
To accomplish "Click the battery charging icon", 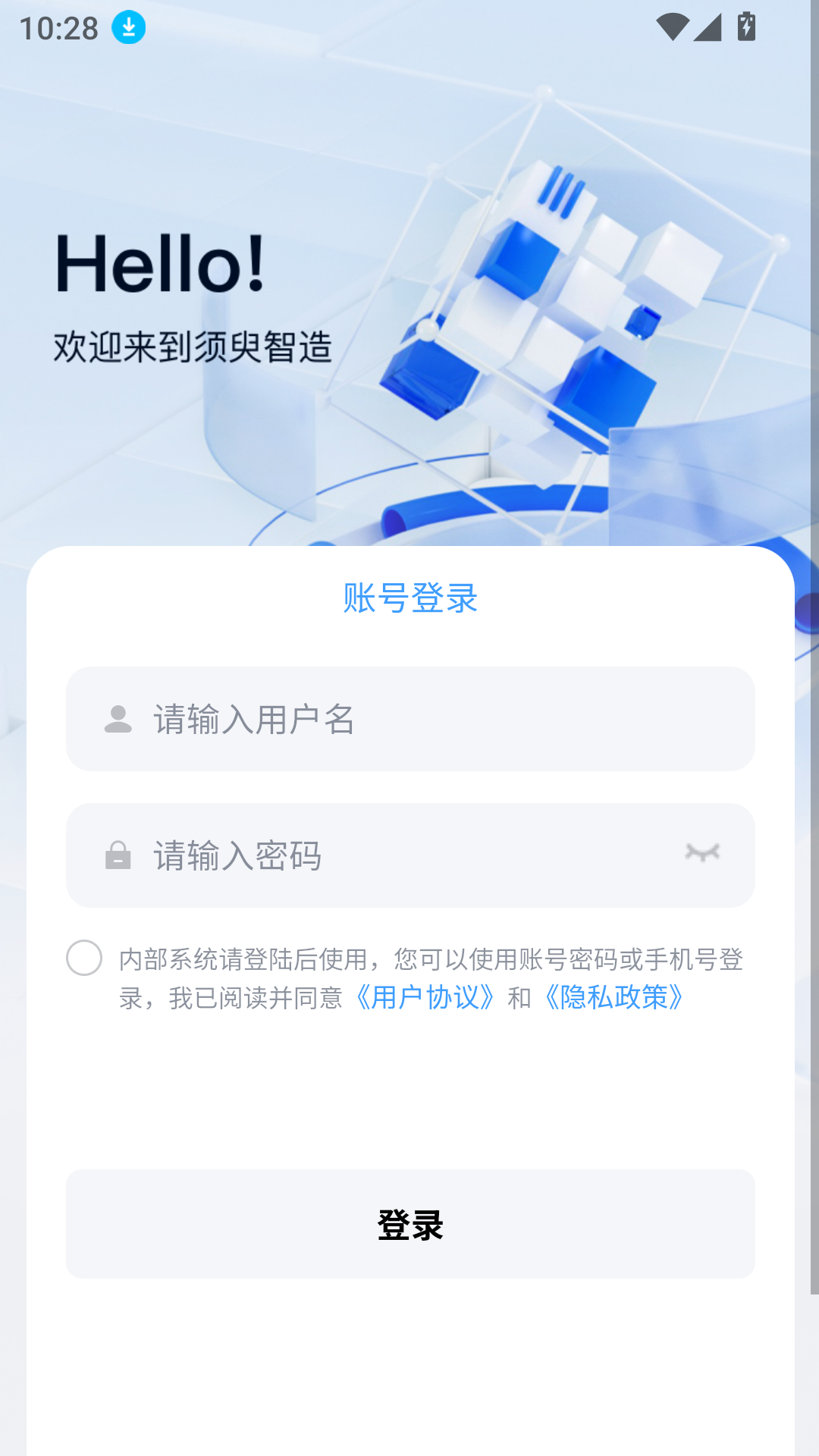I will [746, 25].
